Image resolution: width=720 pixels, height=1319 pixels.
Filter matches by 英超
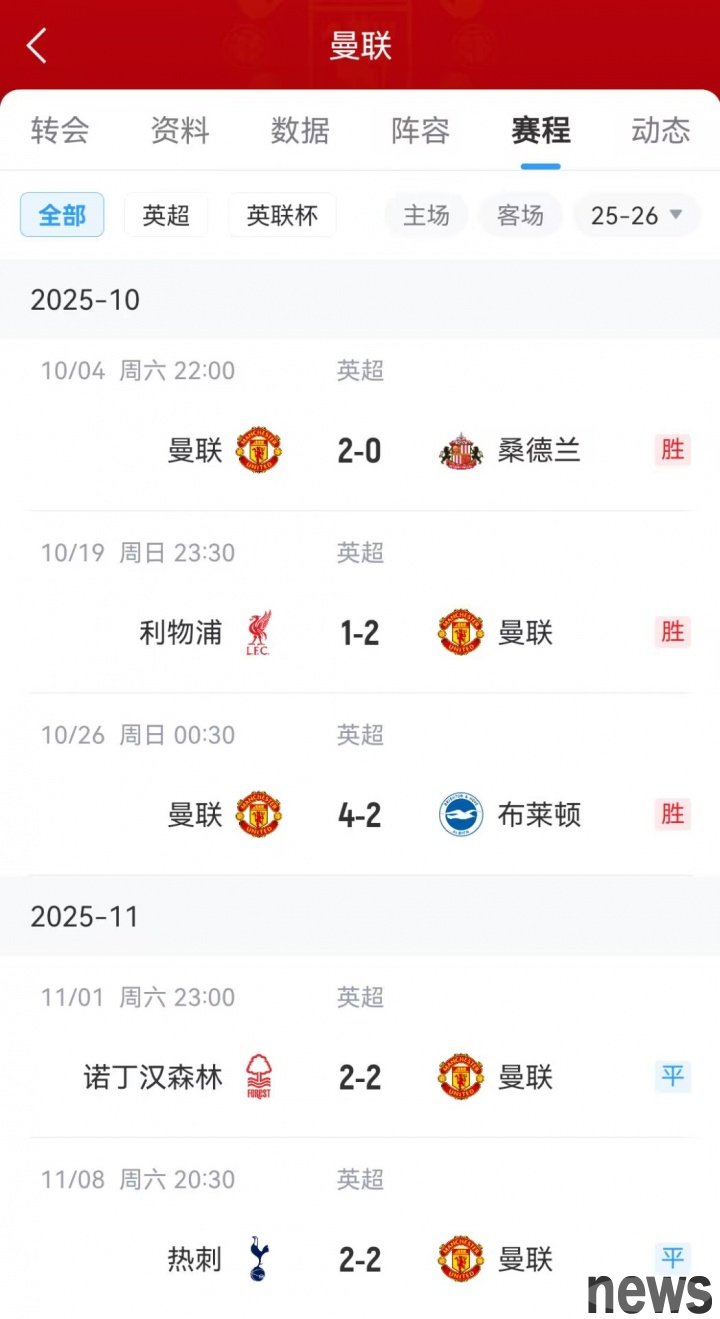click(x=166, y=215)
